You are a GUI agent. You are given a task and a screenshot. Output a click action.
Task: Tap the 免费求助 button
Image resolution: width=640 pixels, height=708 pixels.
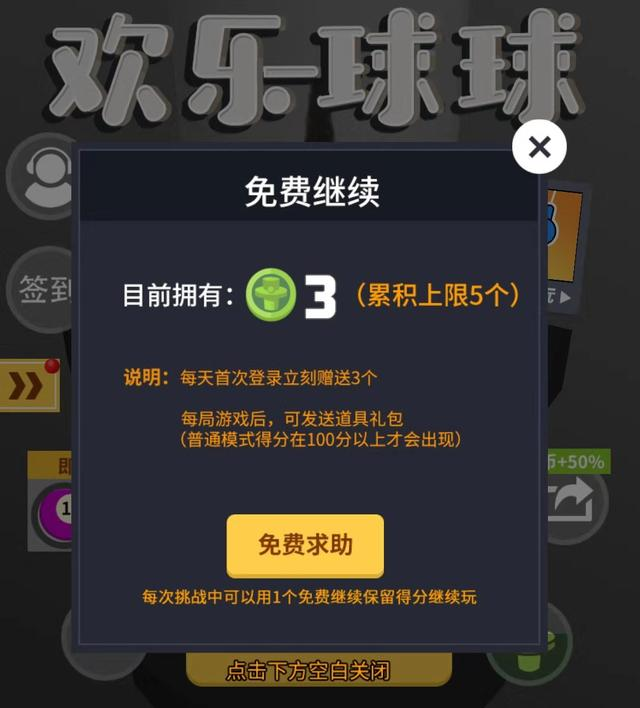point(305,545)
